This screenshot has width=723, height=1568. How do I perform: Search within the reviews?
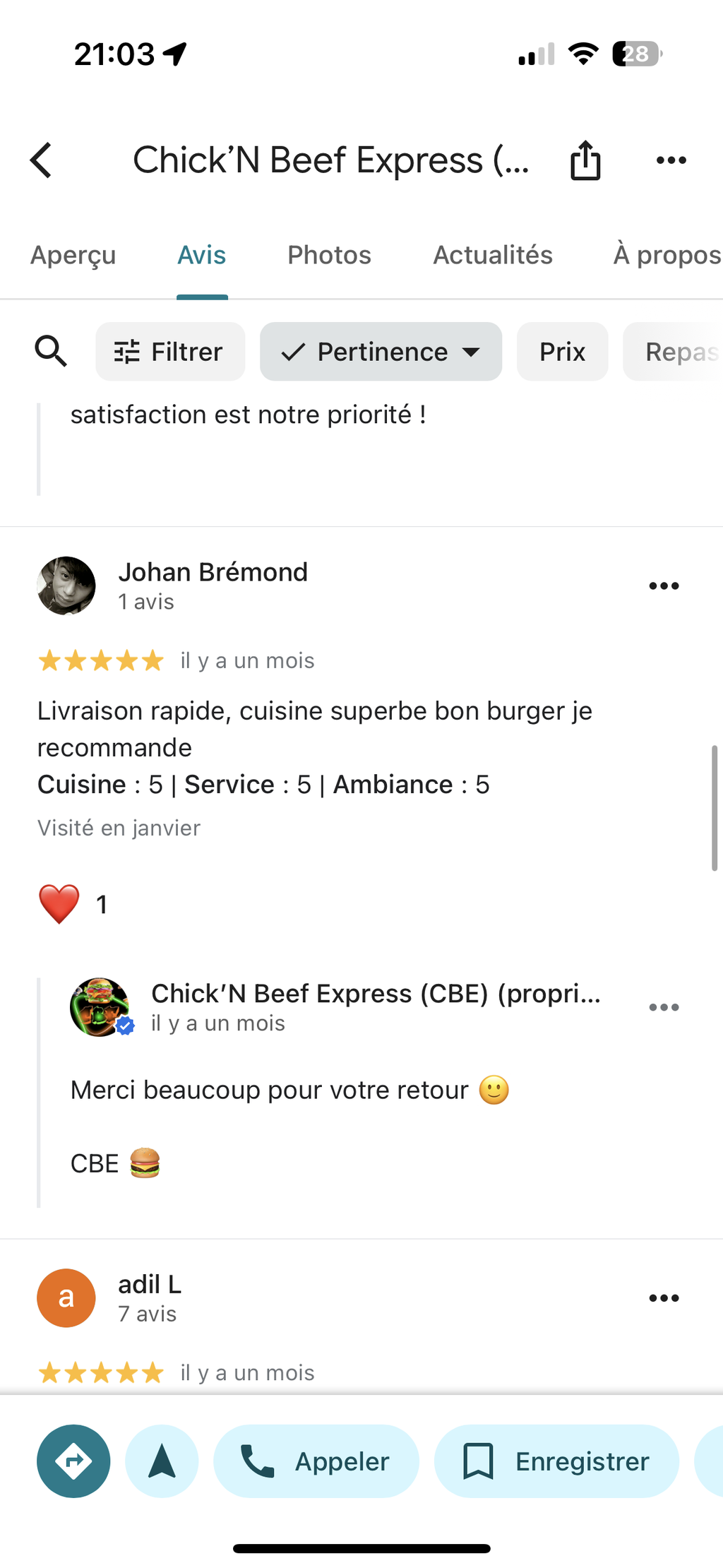51,352
